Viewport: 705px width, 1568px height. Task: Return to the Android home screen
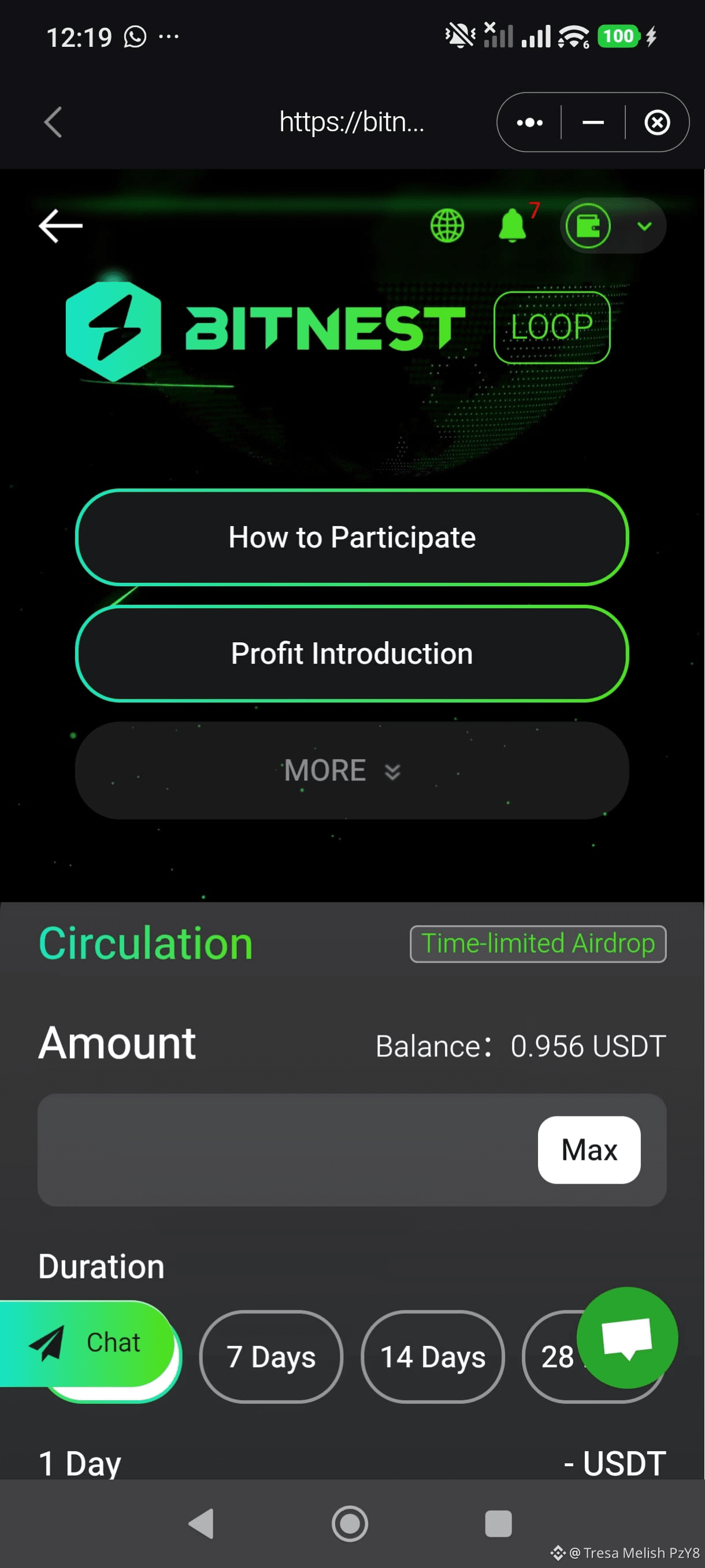350,1523
